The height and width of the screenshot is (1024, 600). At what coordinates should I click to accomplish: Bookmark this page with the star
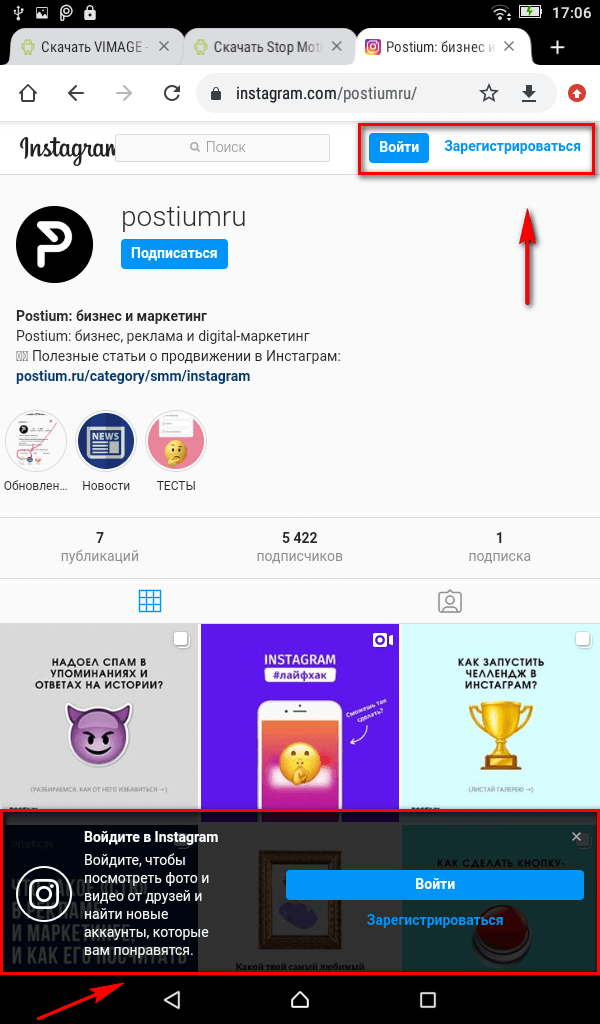[x=489, y=93]
